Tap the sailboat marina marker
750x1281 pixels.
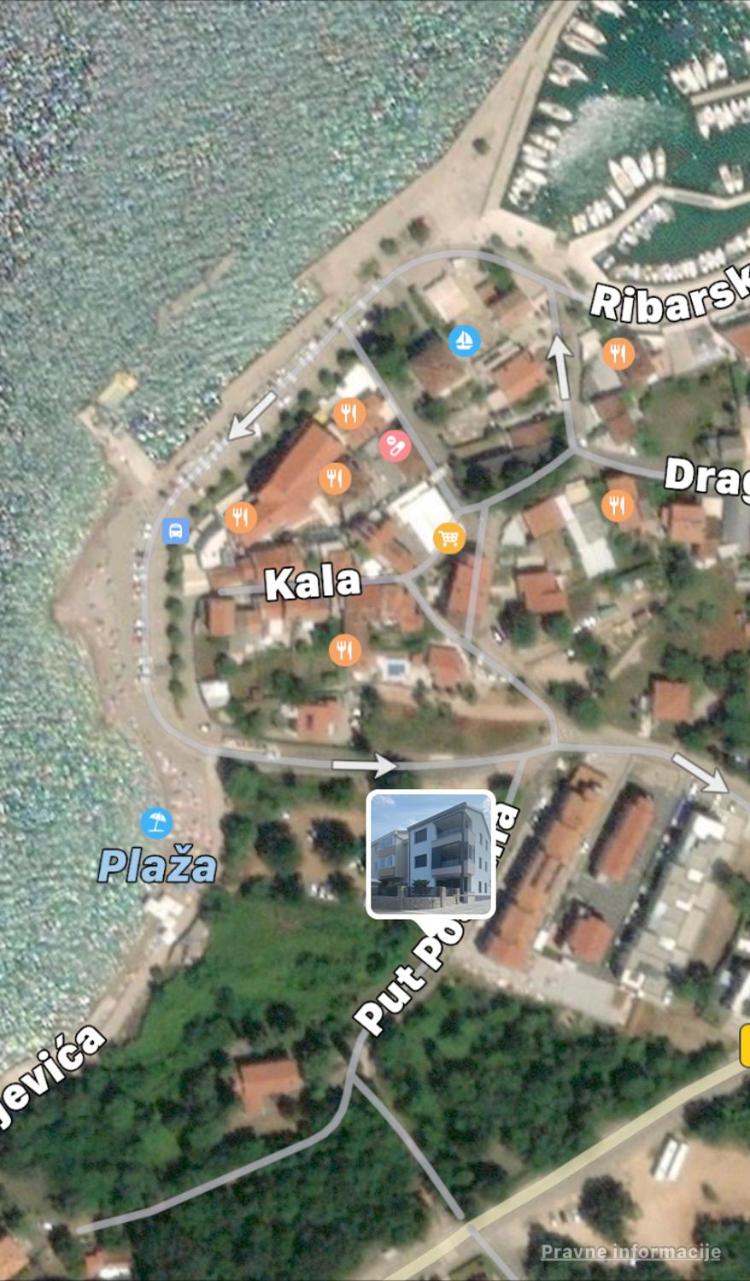point(464,341)
